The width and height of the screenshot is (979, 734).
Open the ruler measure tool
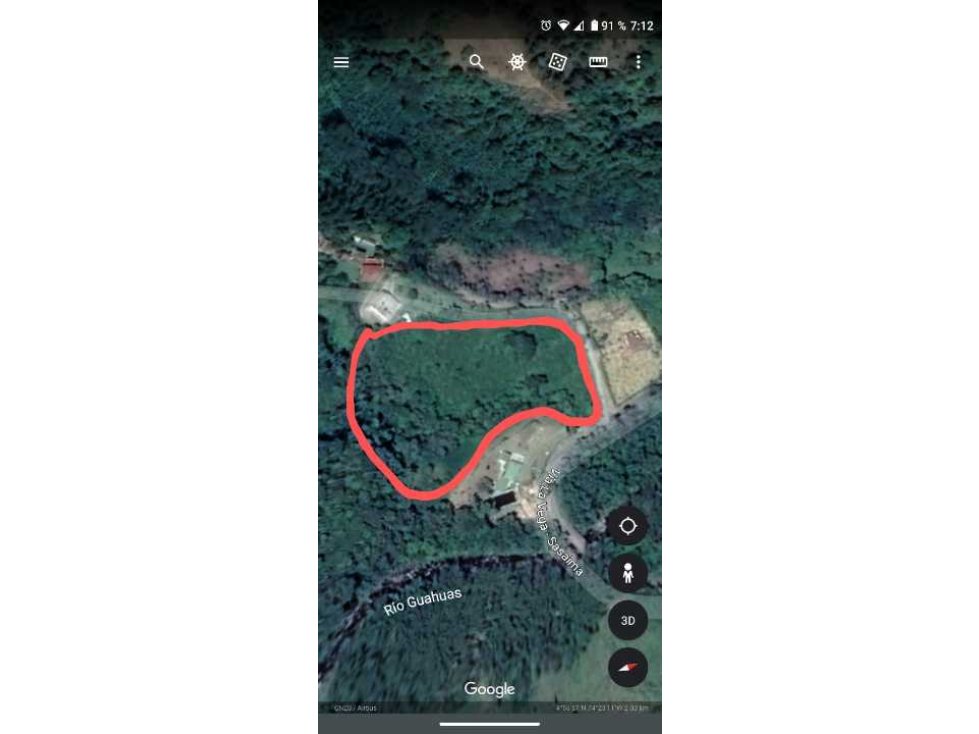(x=598, y=62)
